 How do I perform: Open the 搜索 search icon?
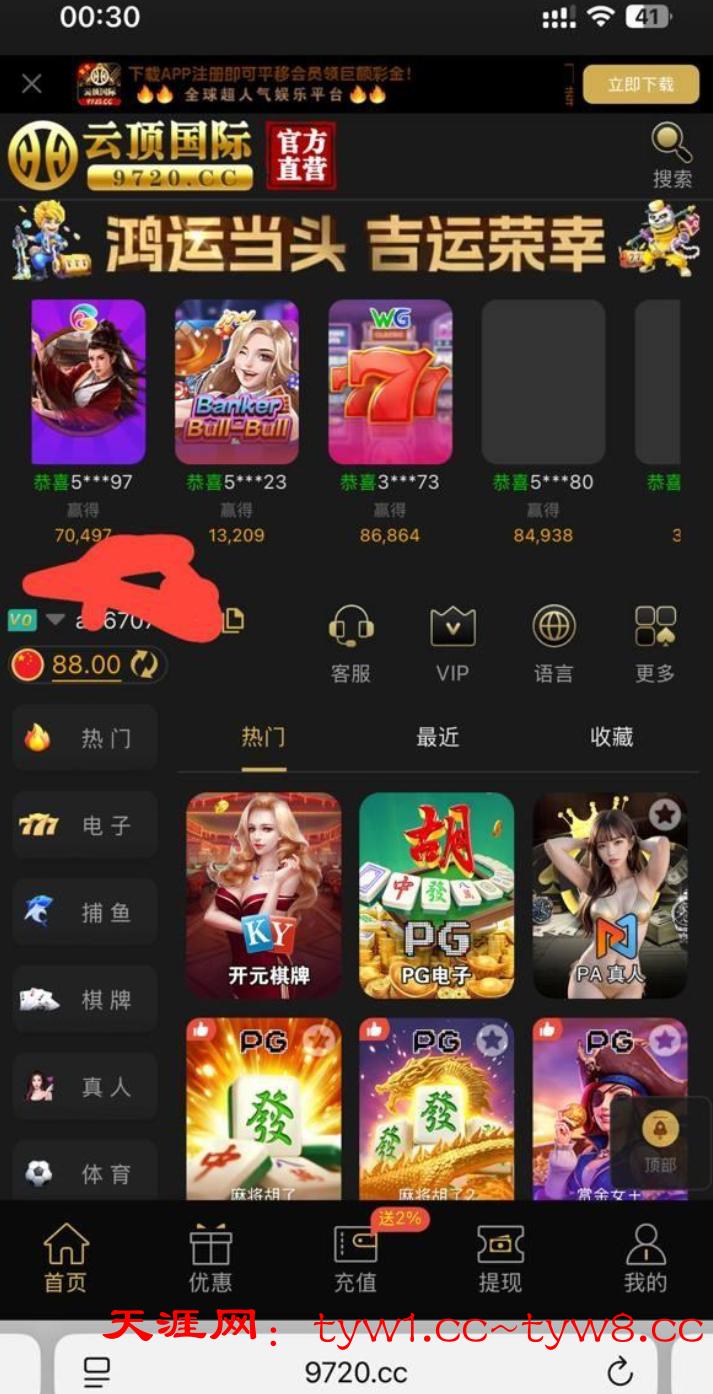[x=672, y=155]
